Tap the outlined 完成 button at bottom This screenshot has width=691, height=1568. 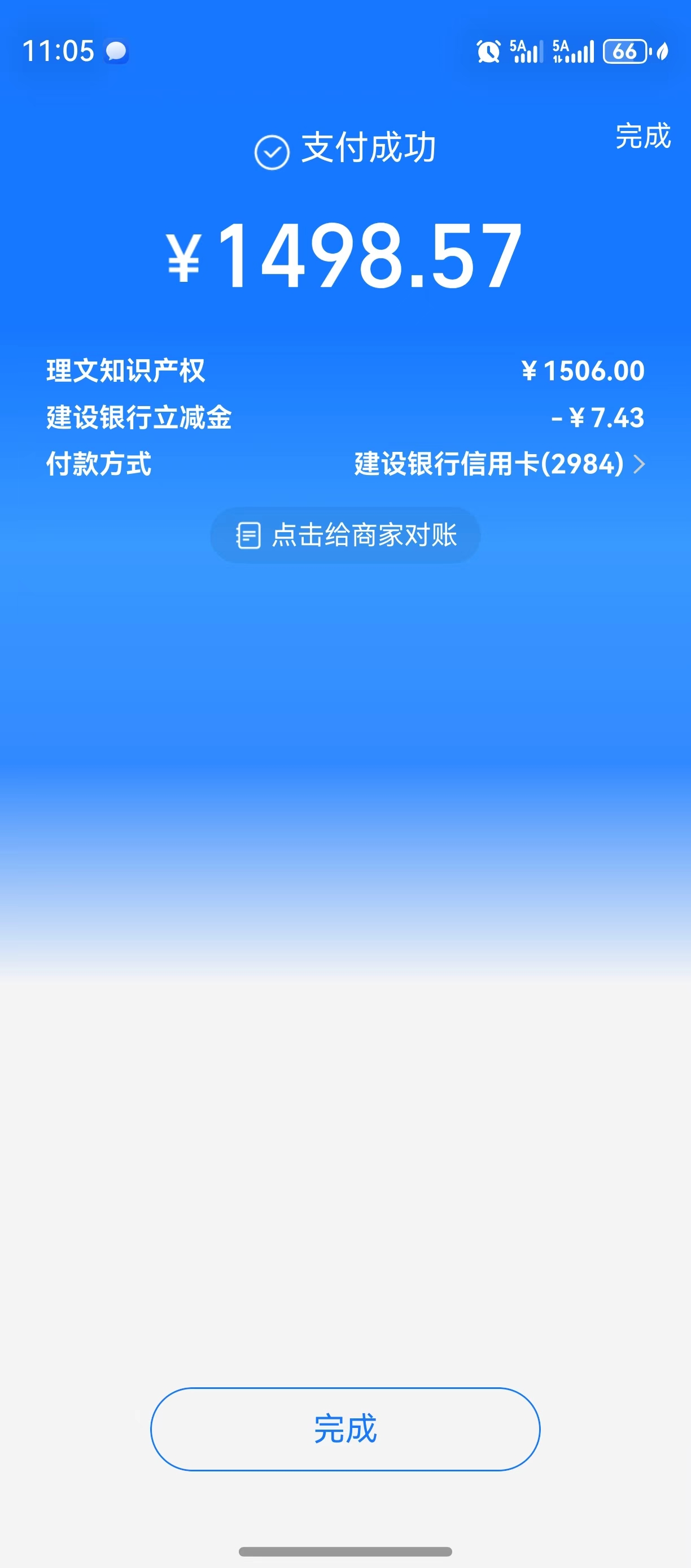pos(345,1428)
